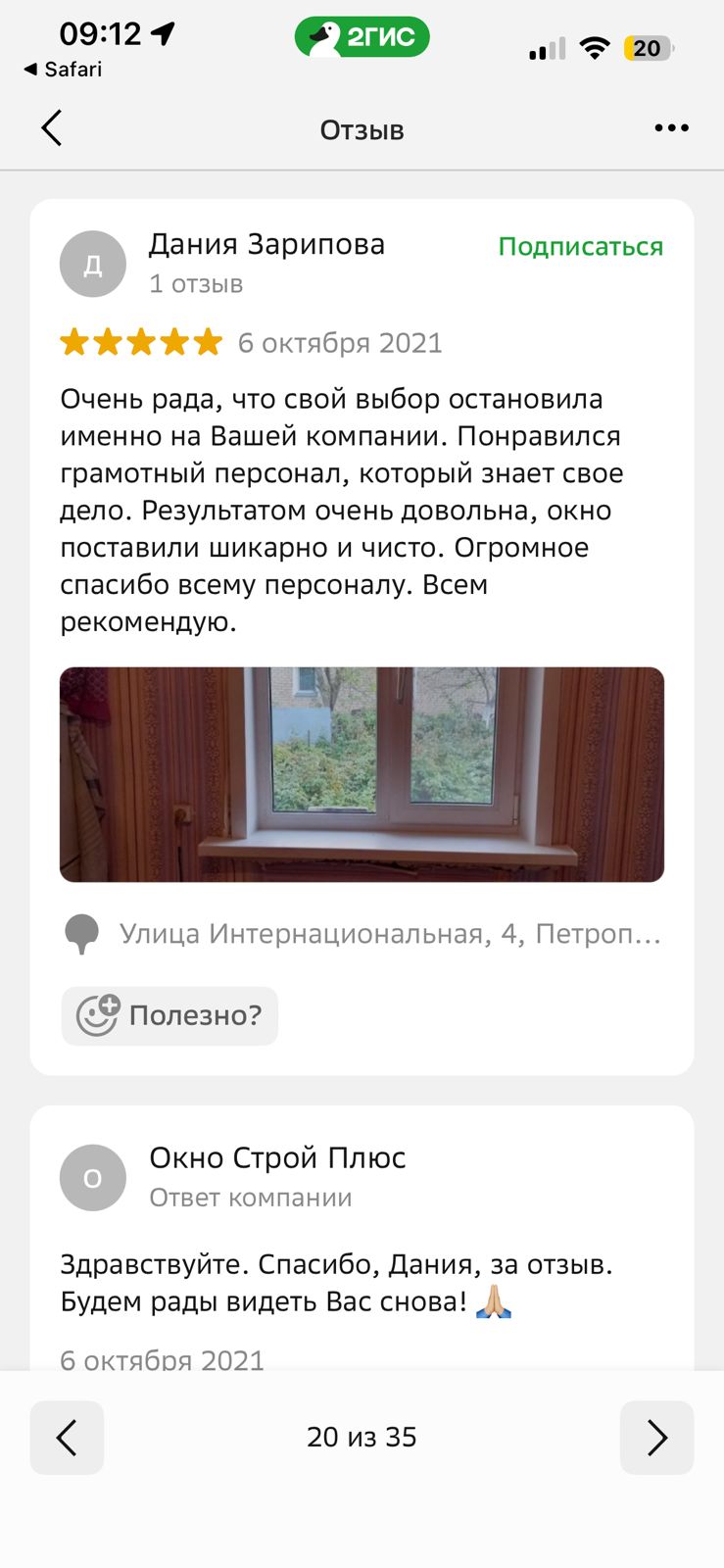The width and height of the screenshot is (724, 1568).
Task: Open the Окно Строй Плюс company profile
Action: (277, 1158)
